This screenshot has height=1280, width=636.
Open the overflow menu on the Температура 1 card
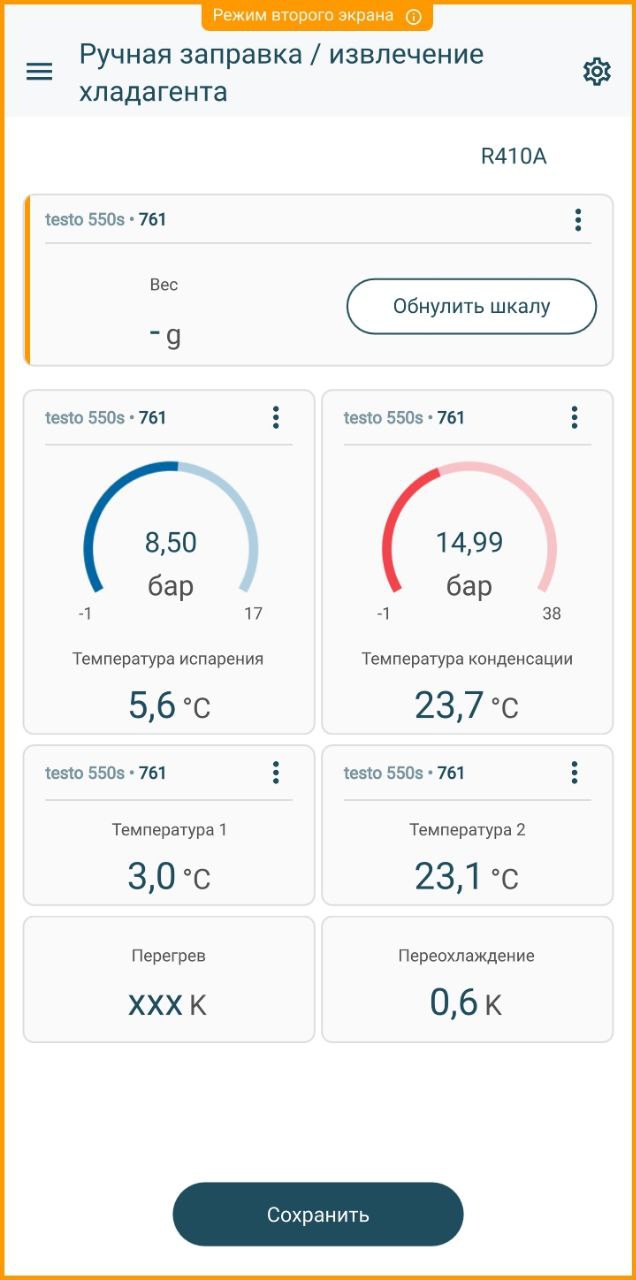coord(276,772)
